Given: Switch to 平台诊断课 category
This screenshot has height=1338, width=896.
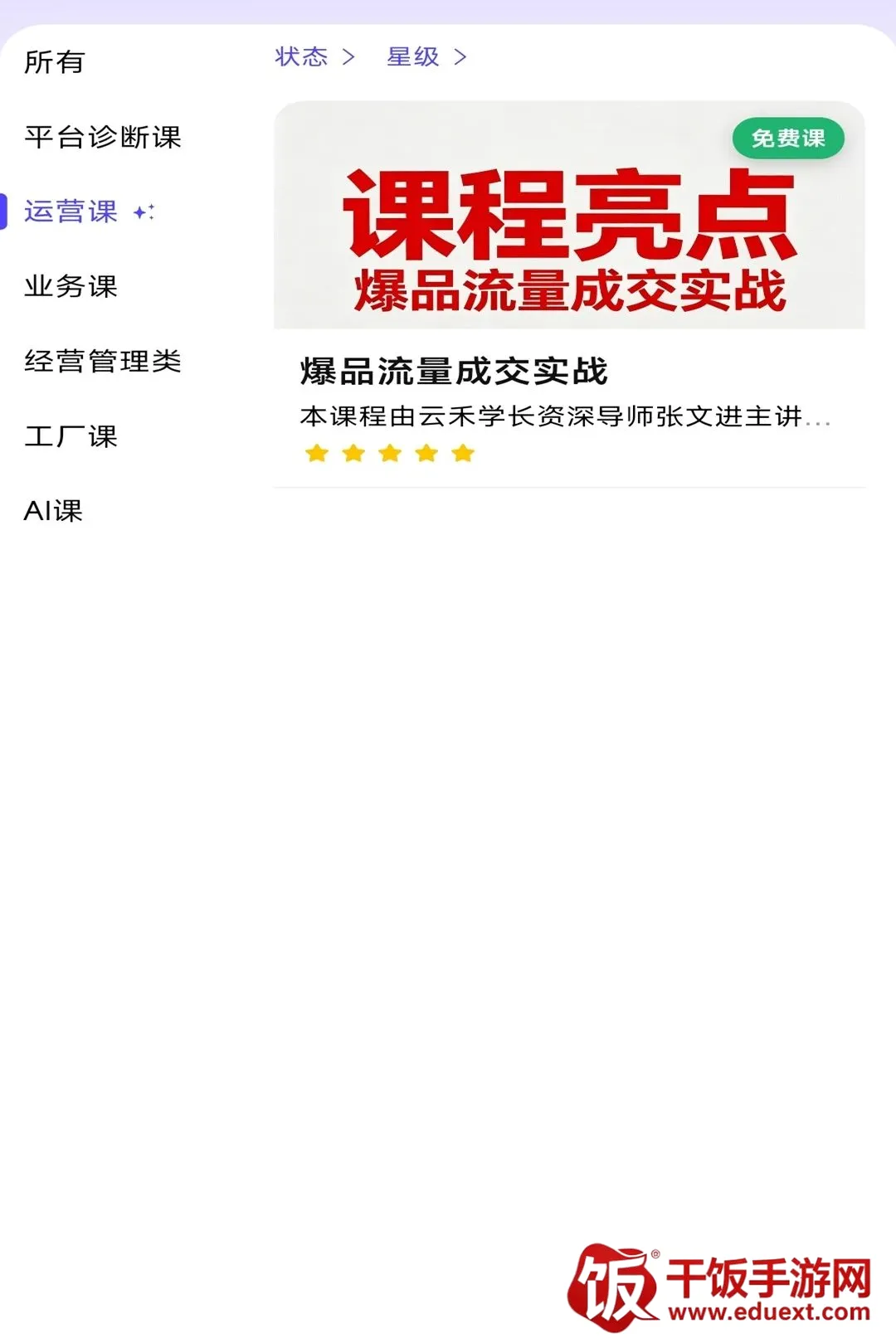Looking at the screenshot, I should coord(103,137).
